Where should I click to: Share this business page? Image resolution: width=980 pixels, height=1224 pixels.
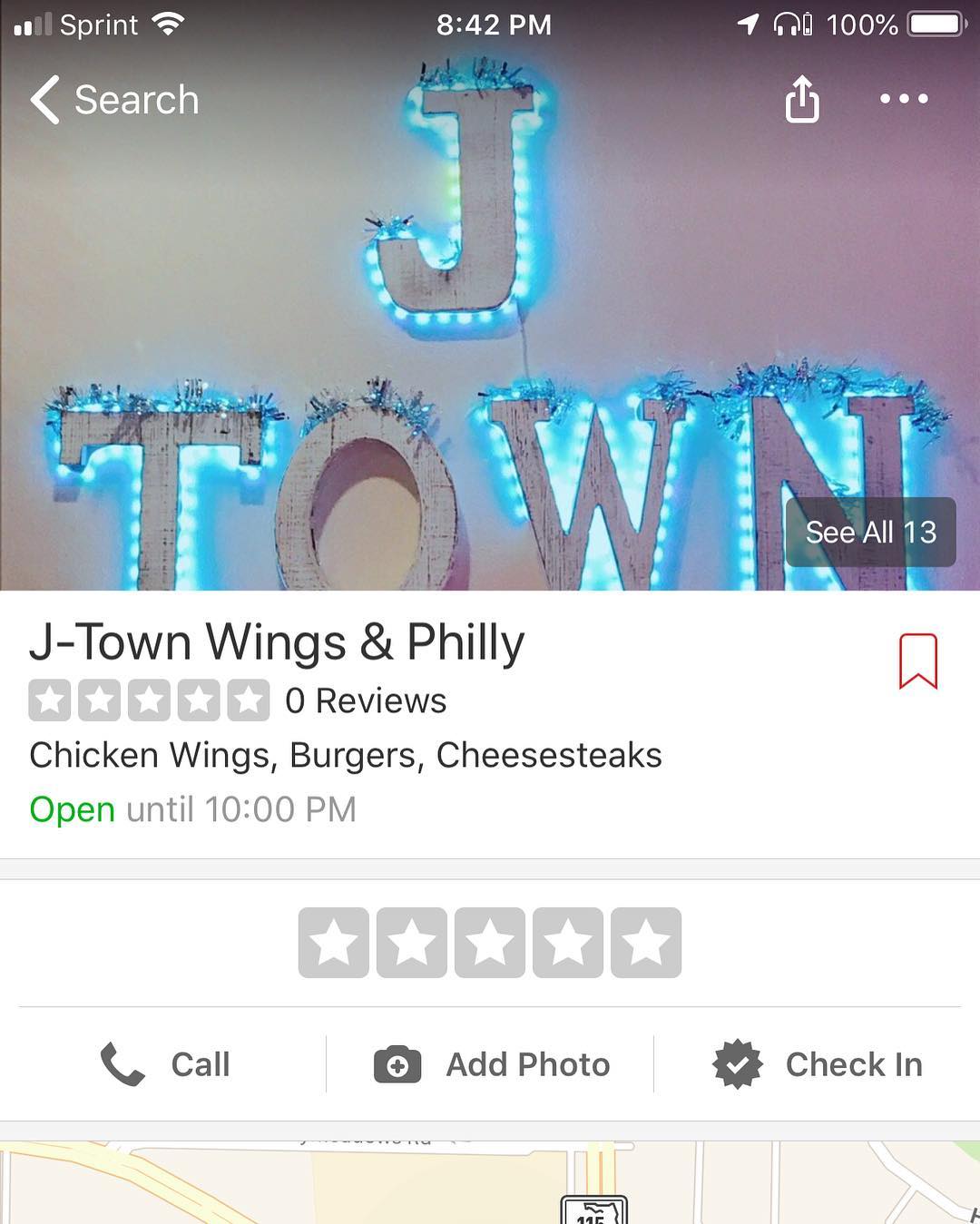(x=802, y=99)
